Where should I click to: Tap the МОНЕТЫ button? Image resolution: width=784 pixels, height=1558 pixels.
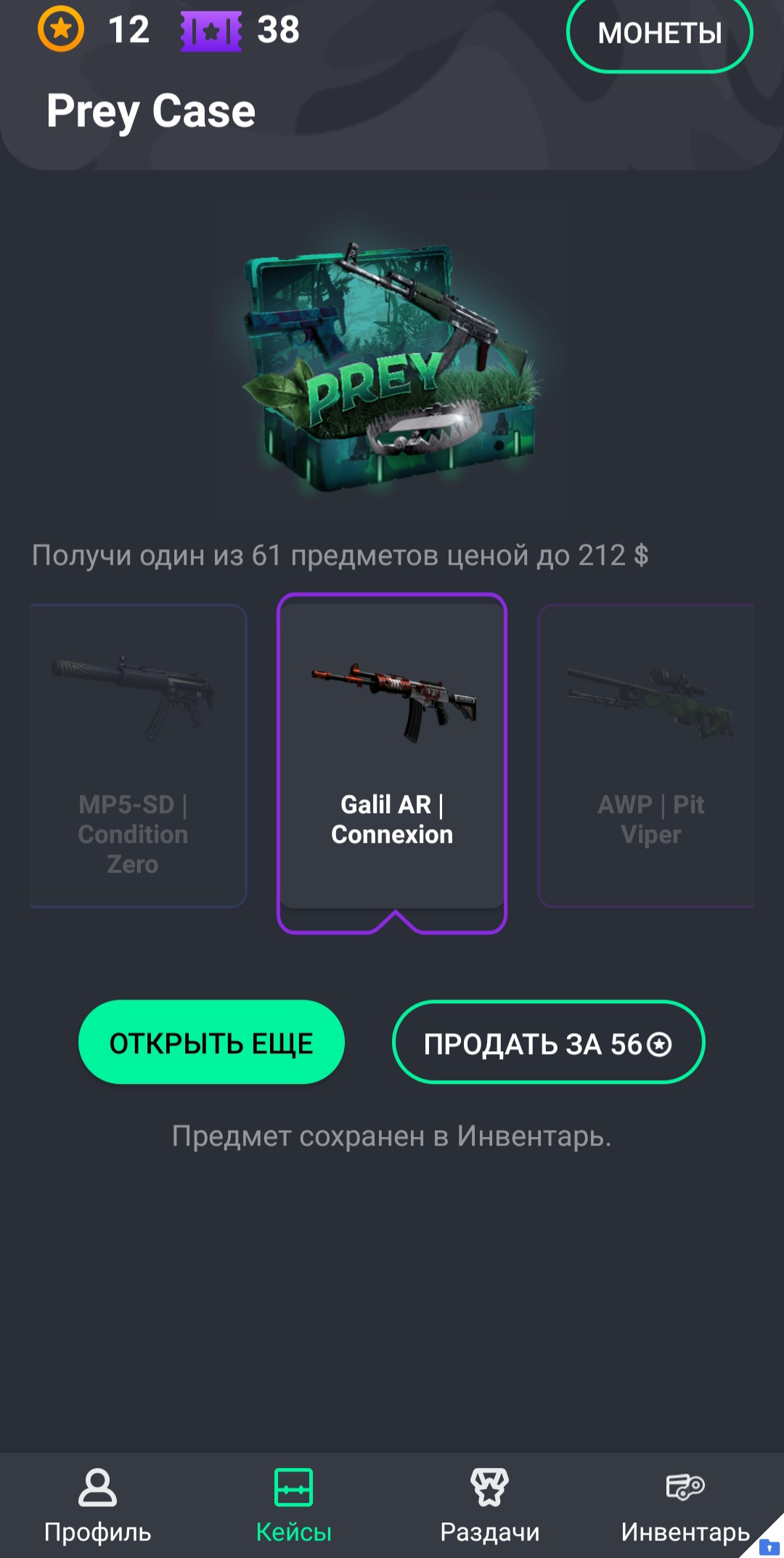tap(659, 33)
